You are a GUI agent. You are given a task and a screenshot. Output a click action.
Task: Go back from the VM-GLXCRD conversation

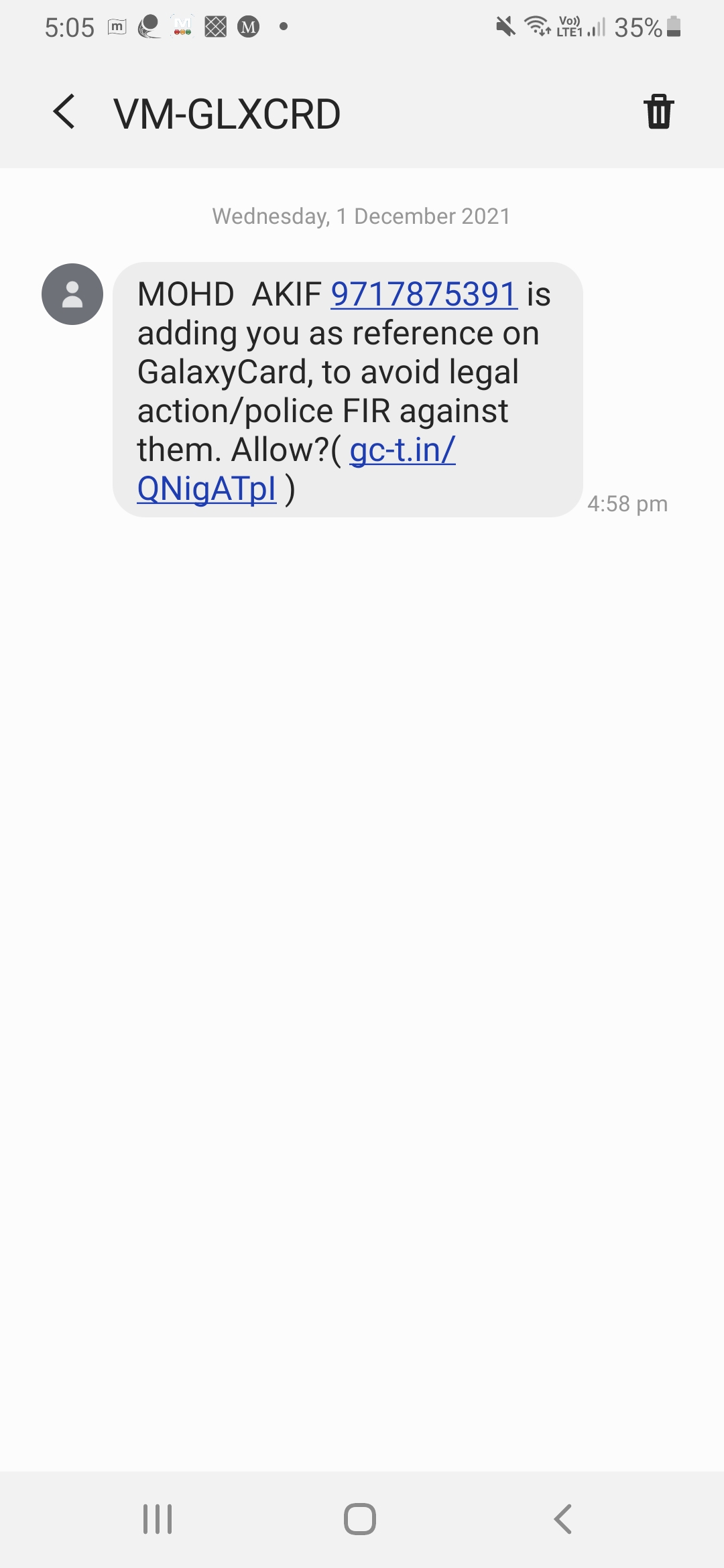click(x=64, y=112)
